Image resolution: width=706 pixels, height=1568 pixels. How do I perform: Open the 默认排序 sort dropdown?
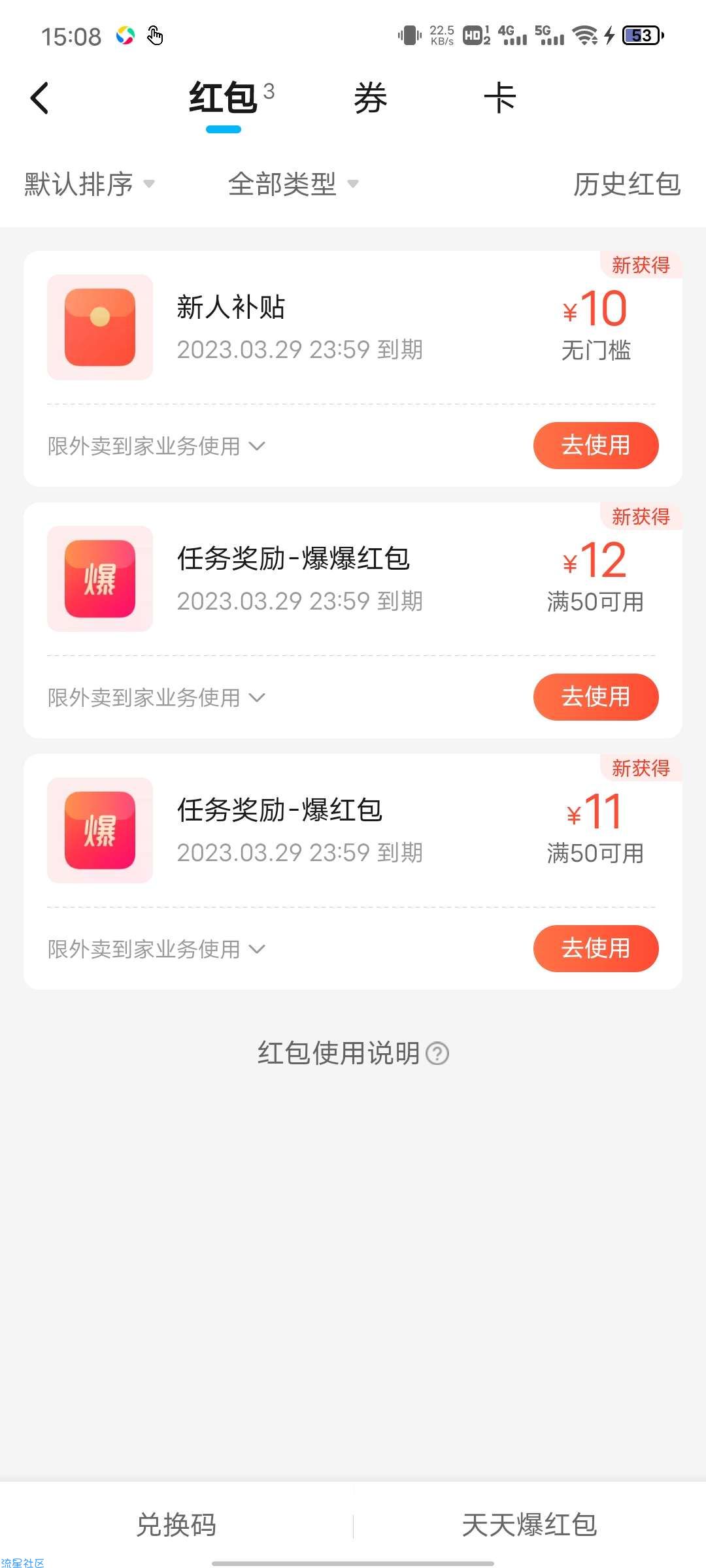point(90,184)
